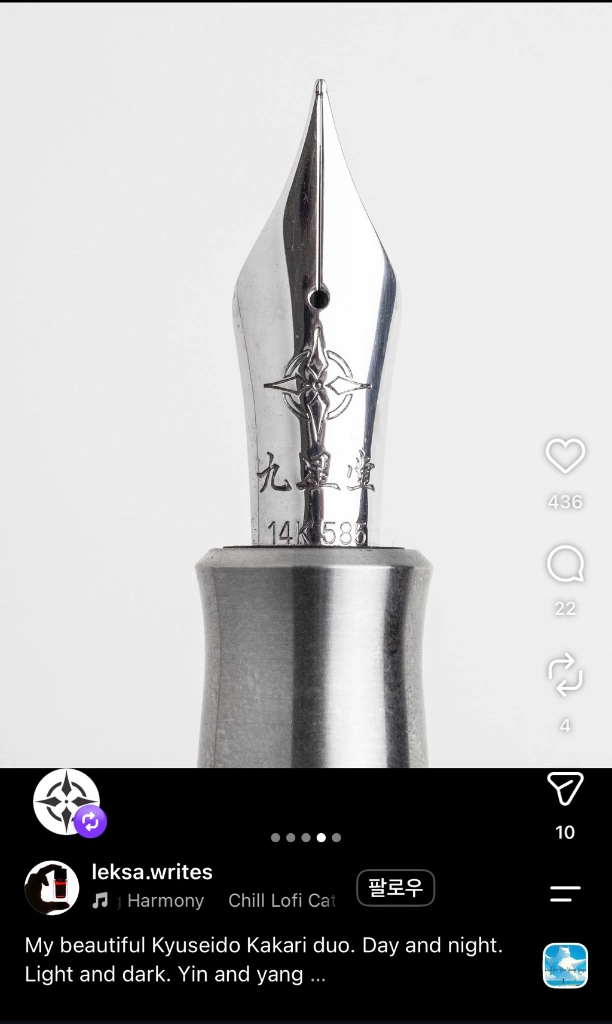Like the post with the heart icon
This screenshot has width=612, height=1024.
565,455
